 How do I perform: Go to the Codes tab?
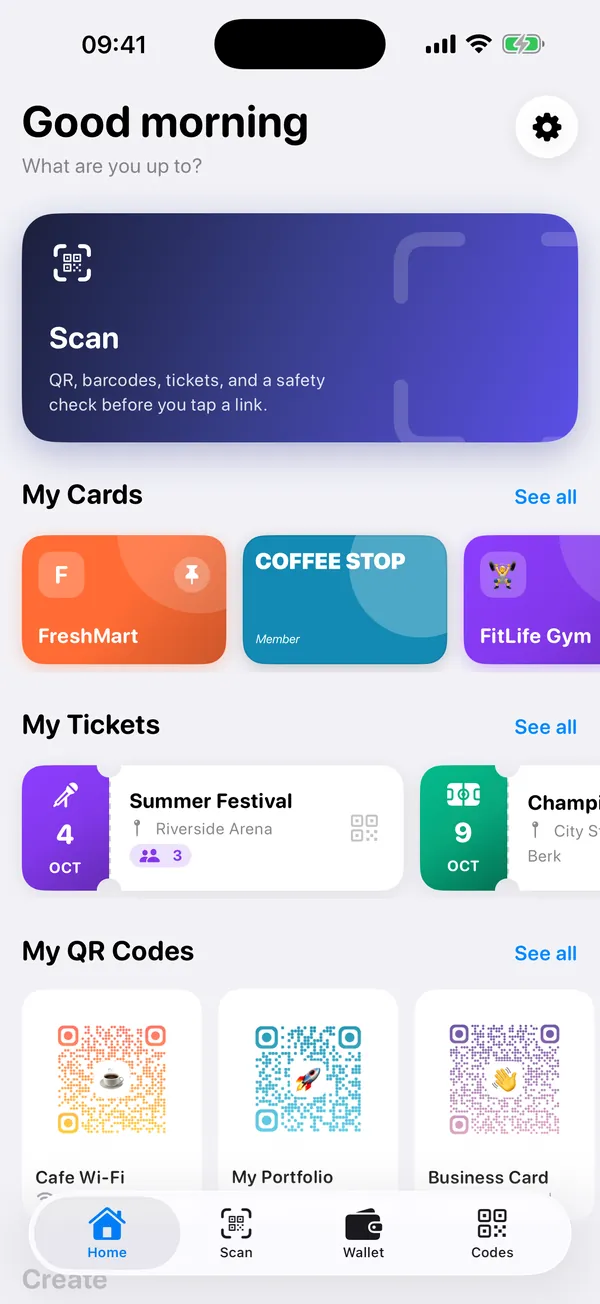pyautogui.click(x=492, y=1234)
